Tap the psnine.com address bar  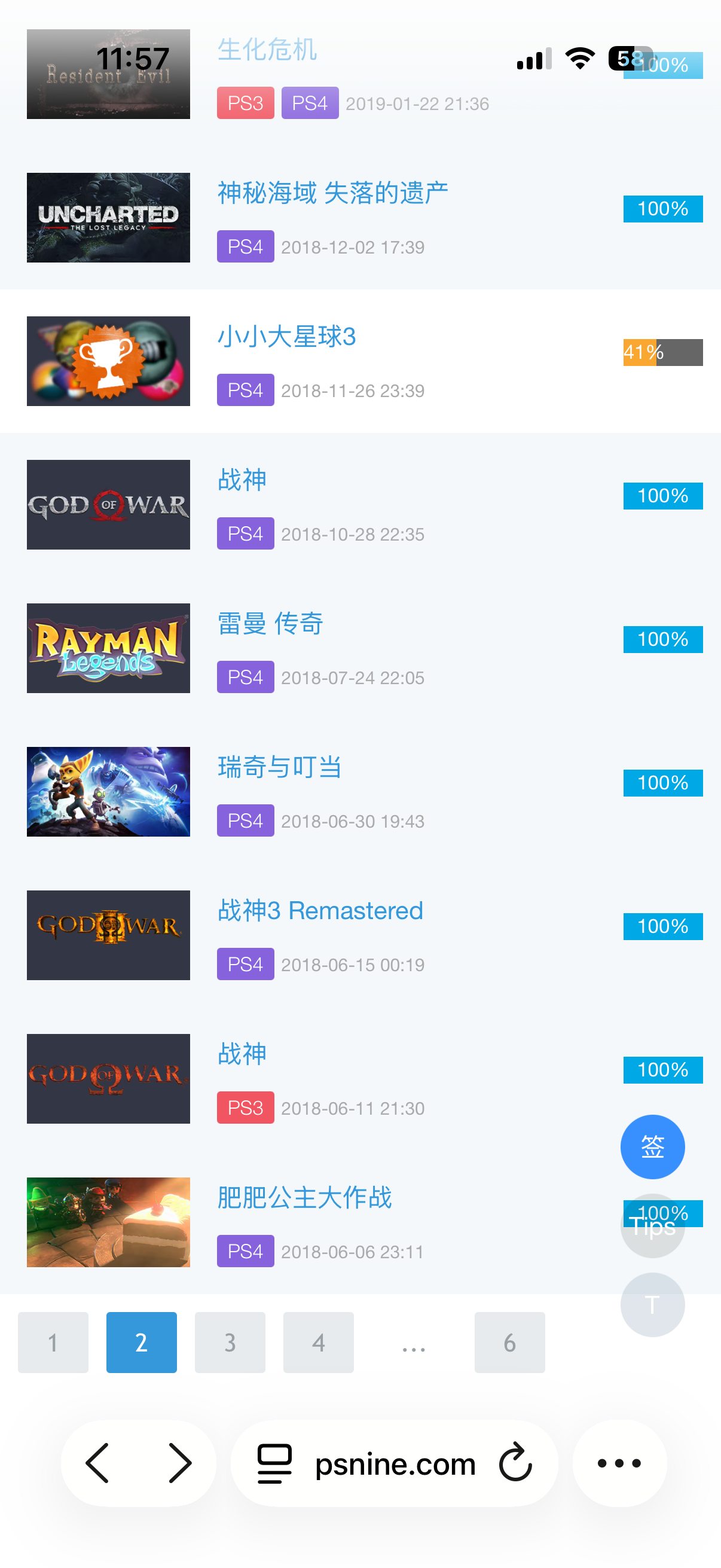tap(395, 1465)
